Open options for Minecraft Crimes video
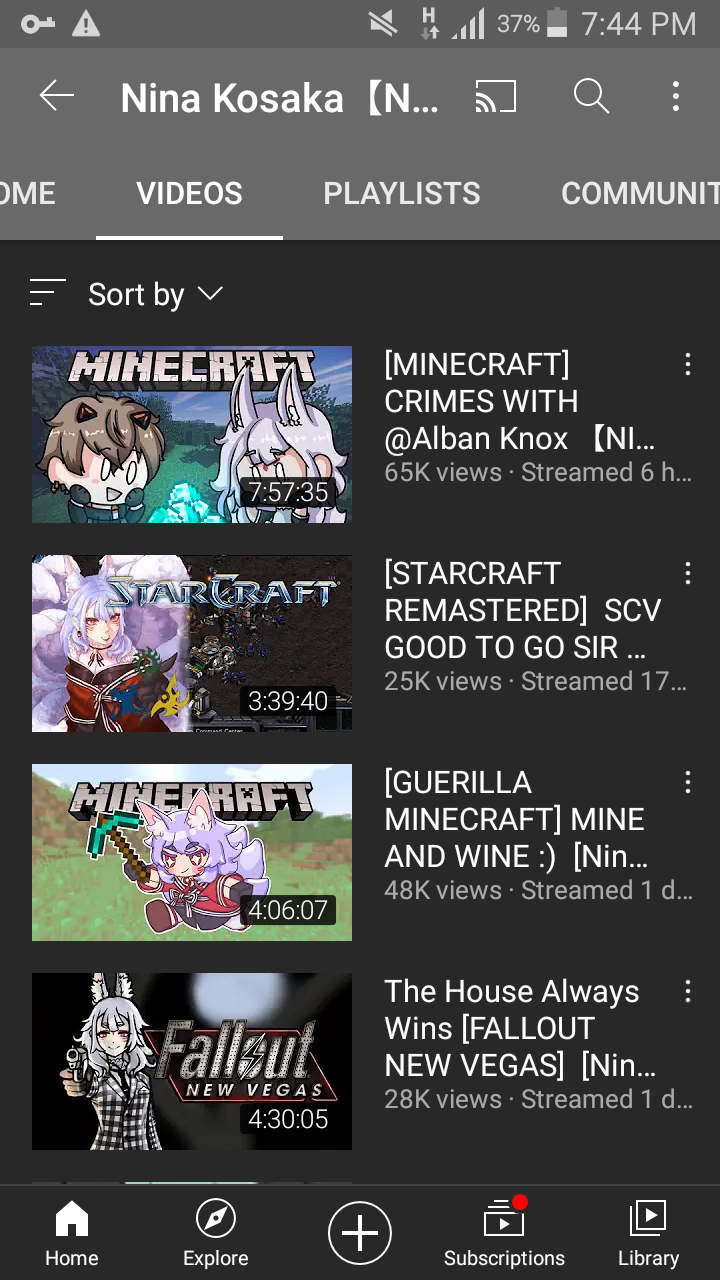Screen dimensions: 720x1280 point(688,365)
